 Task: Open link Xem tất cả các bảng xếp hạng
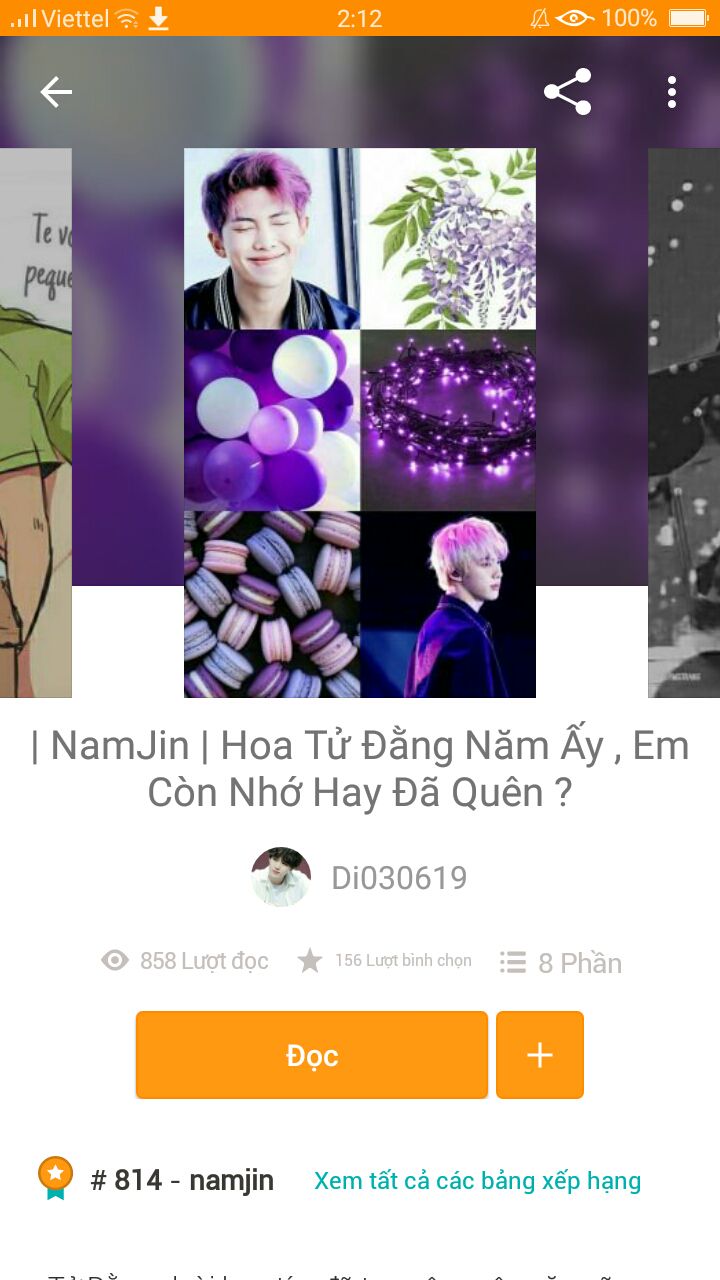(477, 1181)
